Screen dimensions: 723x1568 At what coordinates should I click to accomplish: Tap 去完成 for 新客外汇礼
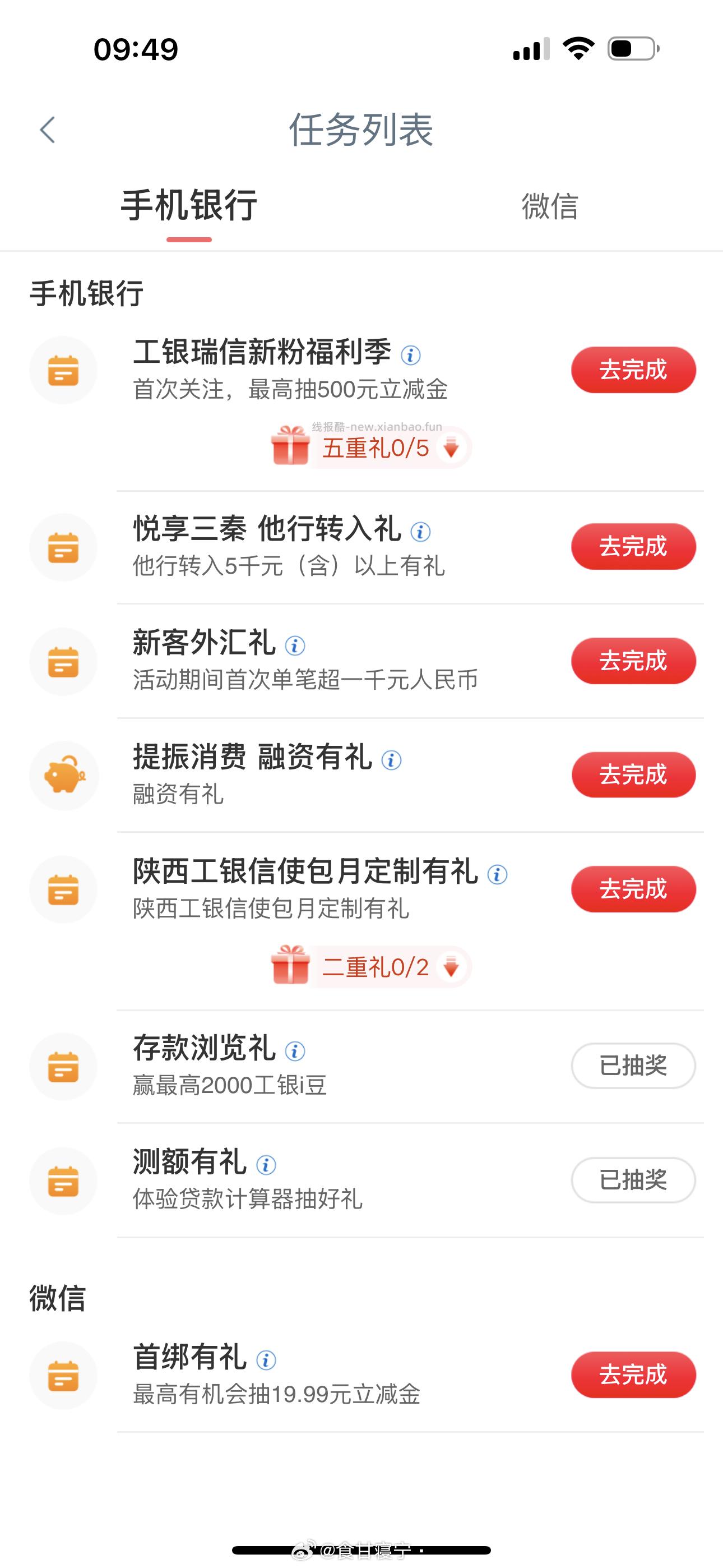click(x=633, y=661)
